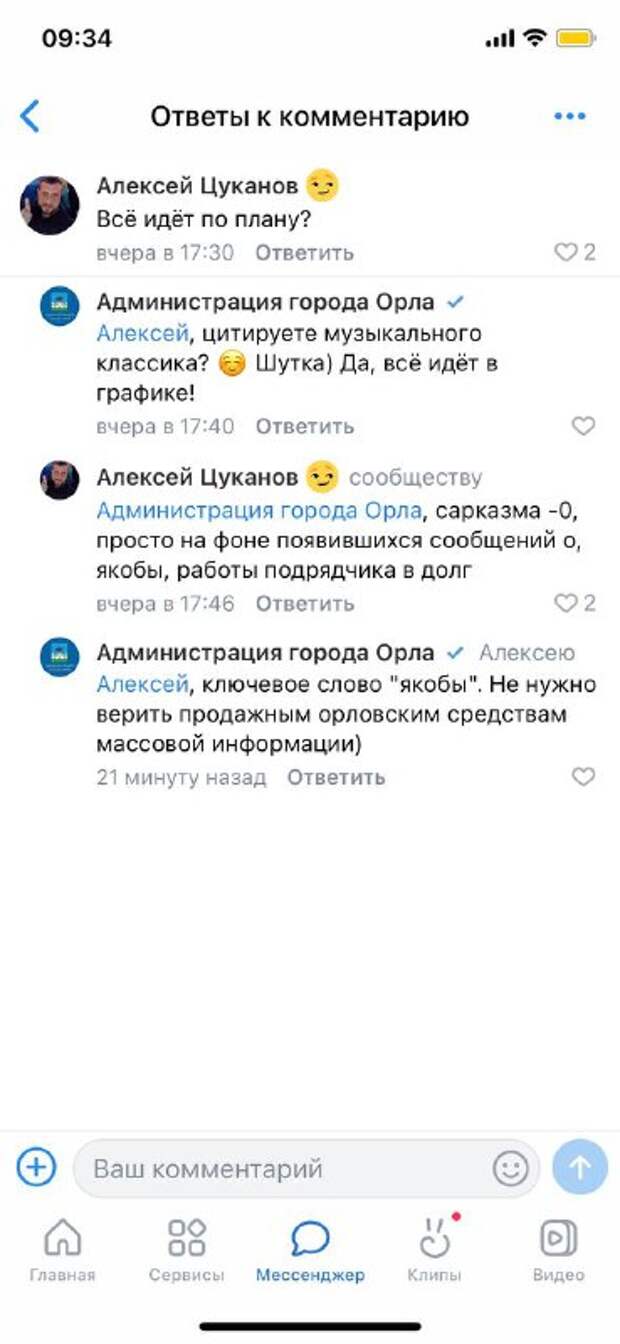Like the reply mentioning "Да, всё идёт в графике!"

582,426
